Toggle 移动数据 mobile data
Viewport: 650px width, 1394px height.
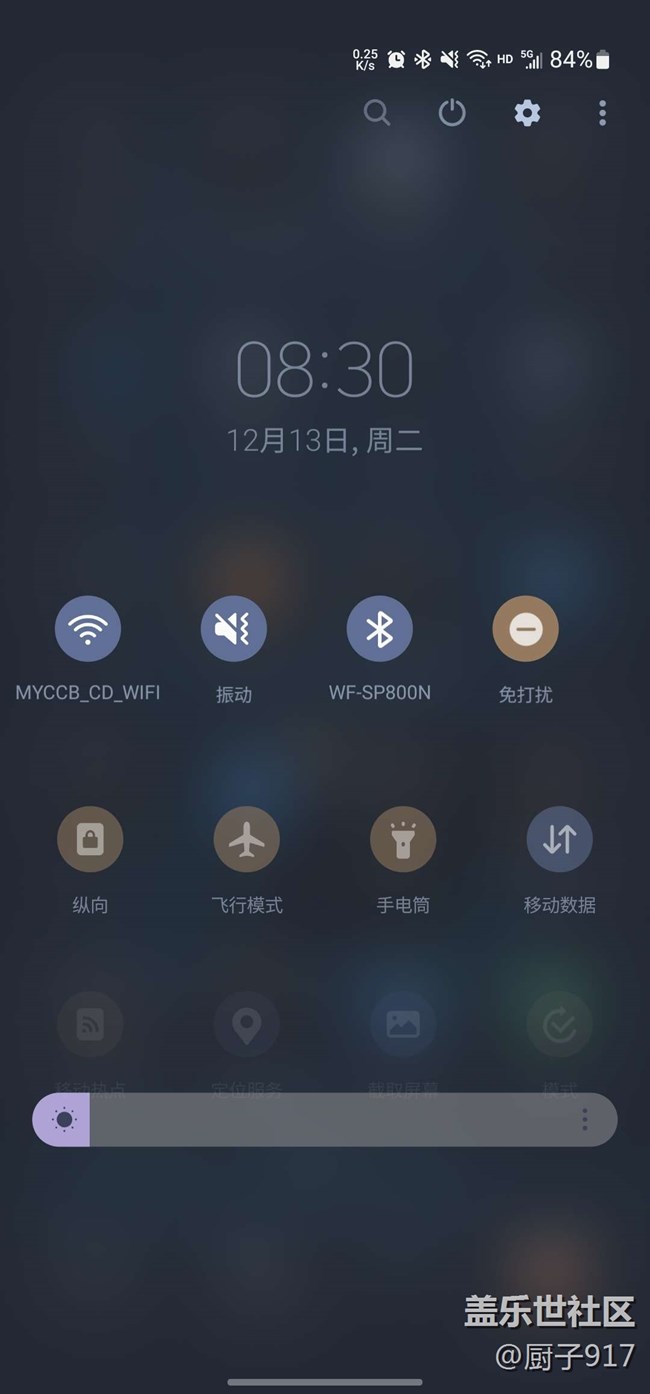[x=559, y=840]
